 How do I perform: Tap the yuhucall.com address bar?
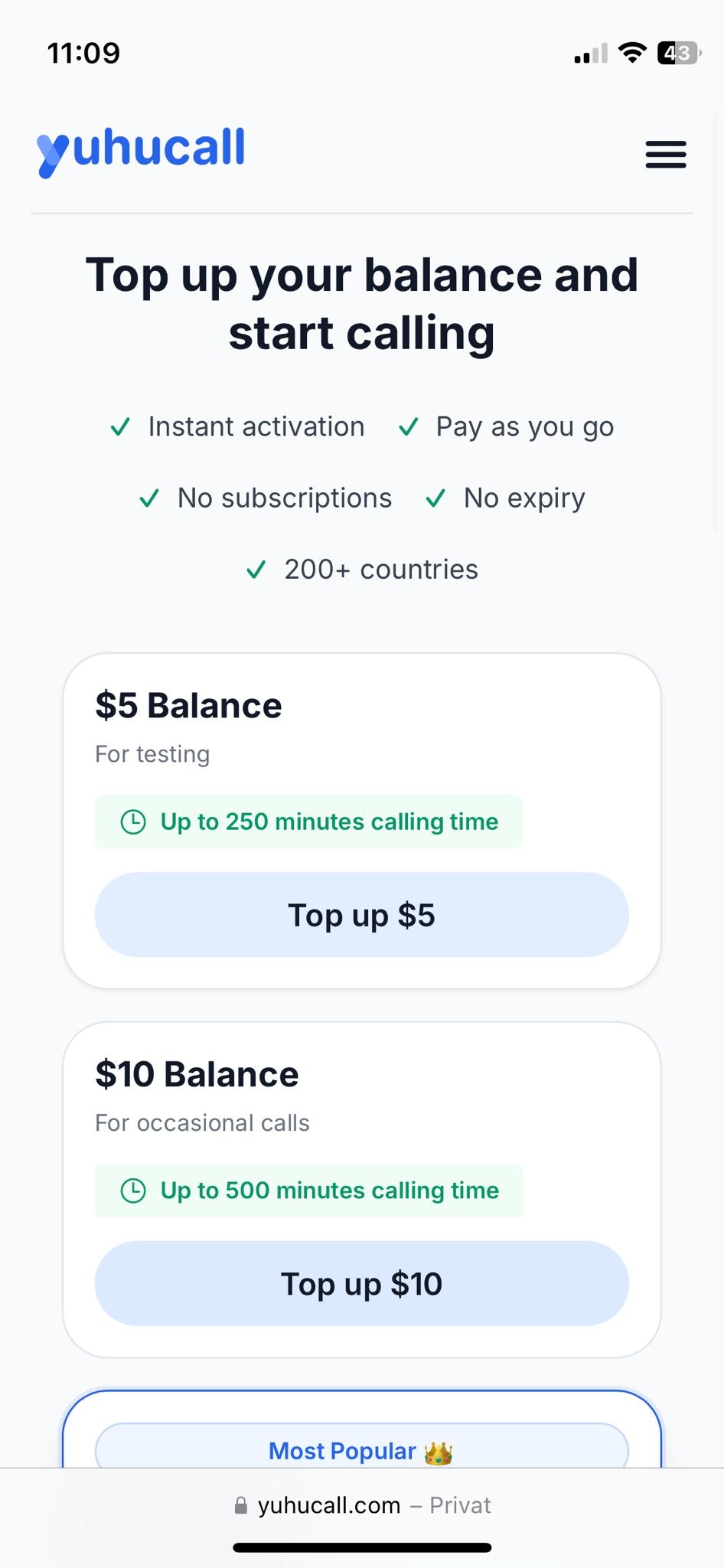362,1505
